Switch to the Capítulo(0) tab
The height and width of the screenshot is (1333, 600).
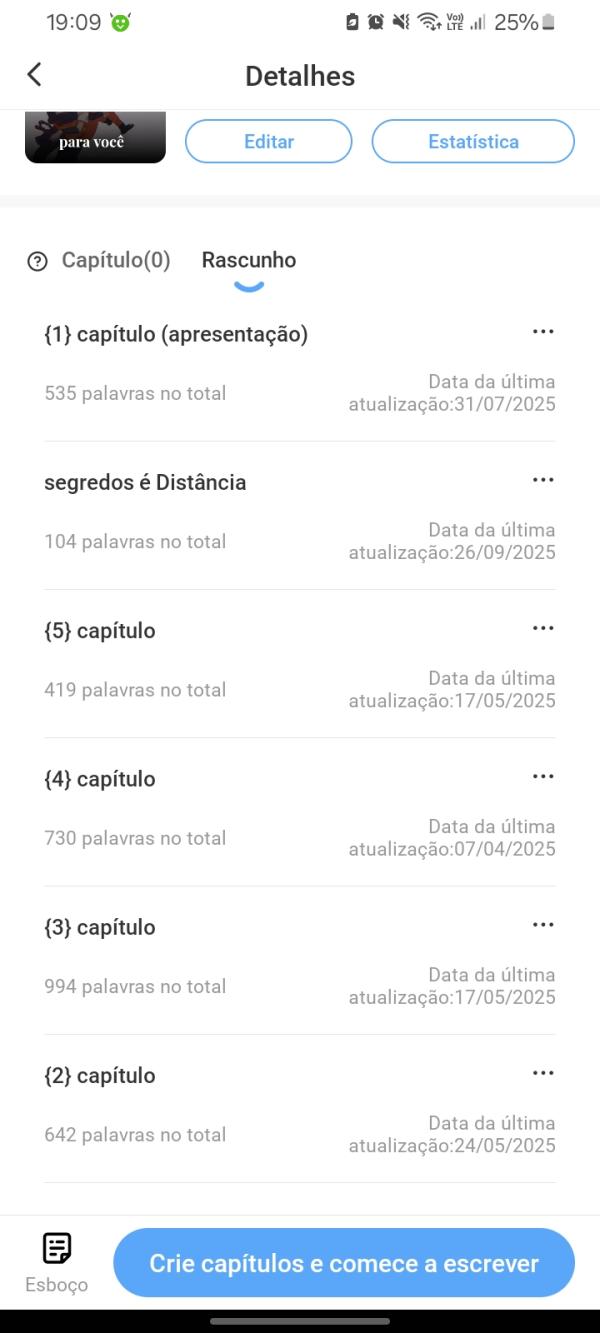click(x=116, y=260)
